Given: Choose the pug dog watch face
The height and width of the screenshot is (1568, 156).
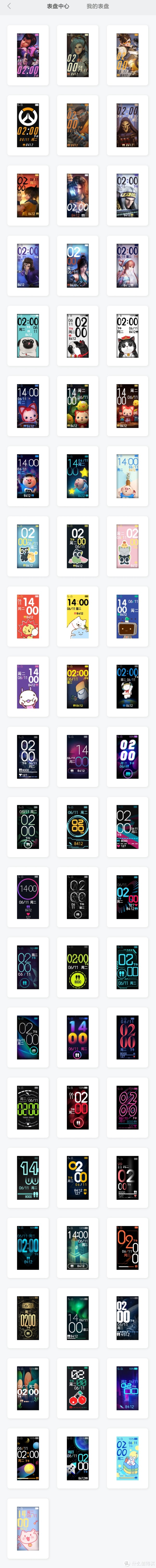Looking at the screenshot, I should pos(28,335).
